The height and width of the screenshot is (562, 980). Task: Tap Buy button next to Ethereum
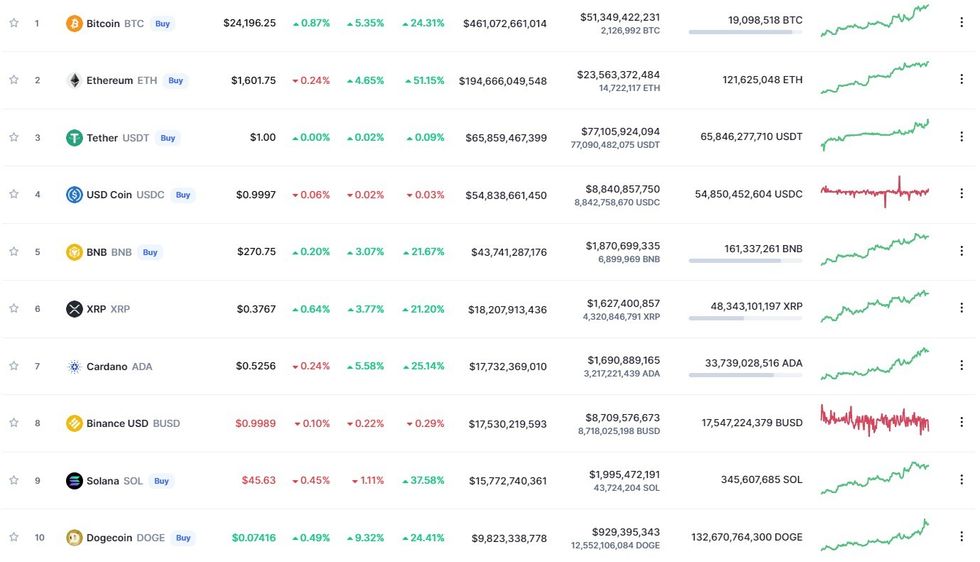coord(175,80)
